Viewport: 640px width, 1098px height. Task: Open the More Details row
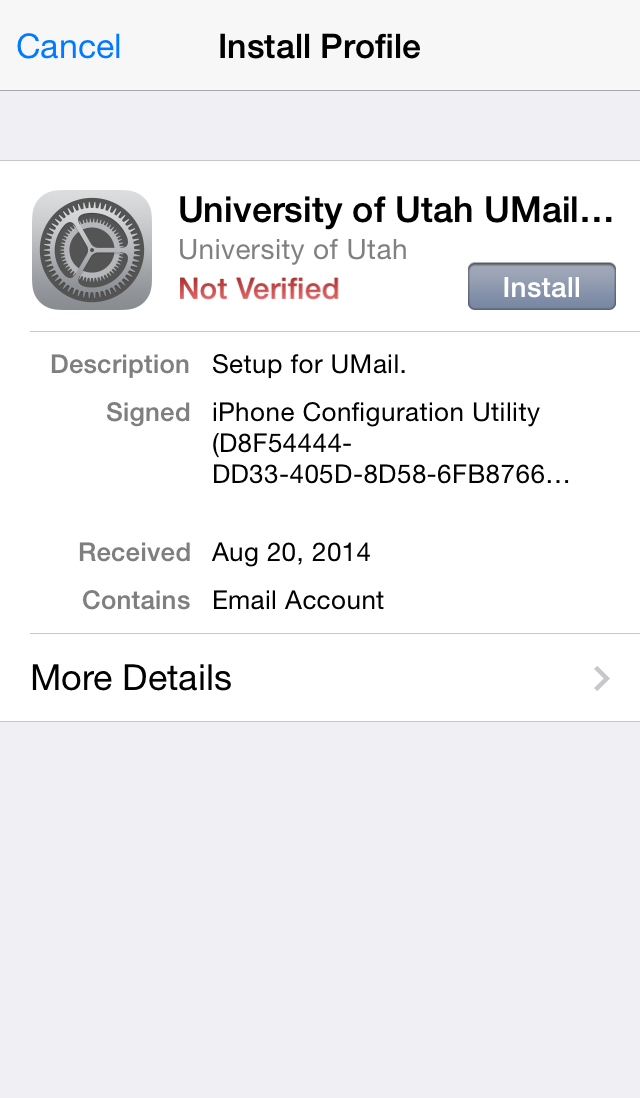pyautogui.click(x=320, y=678)
